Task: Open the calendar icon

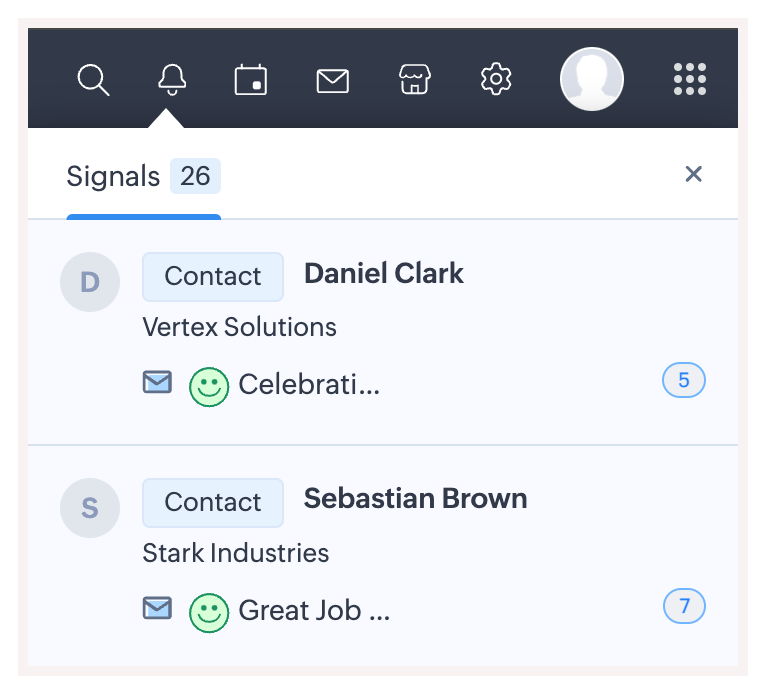Action: pyautogui.click(x=251, y=79)
